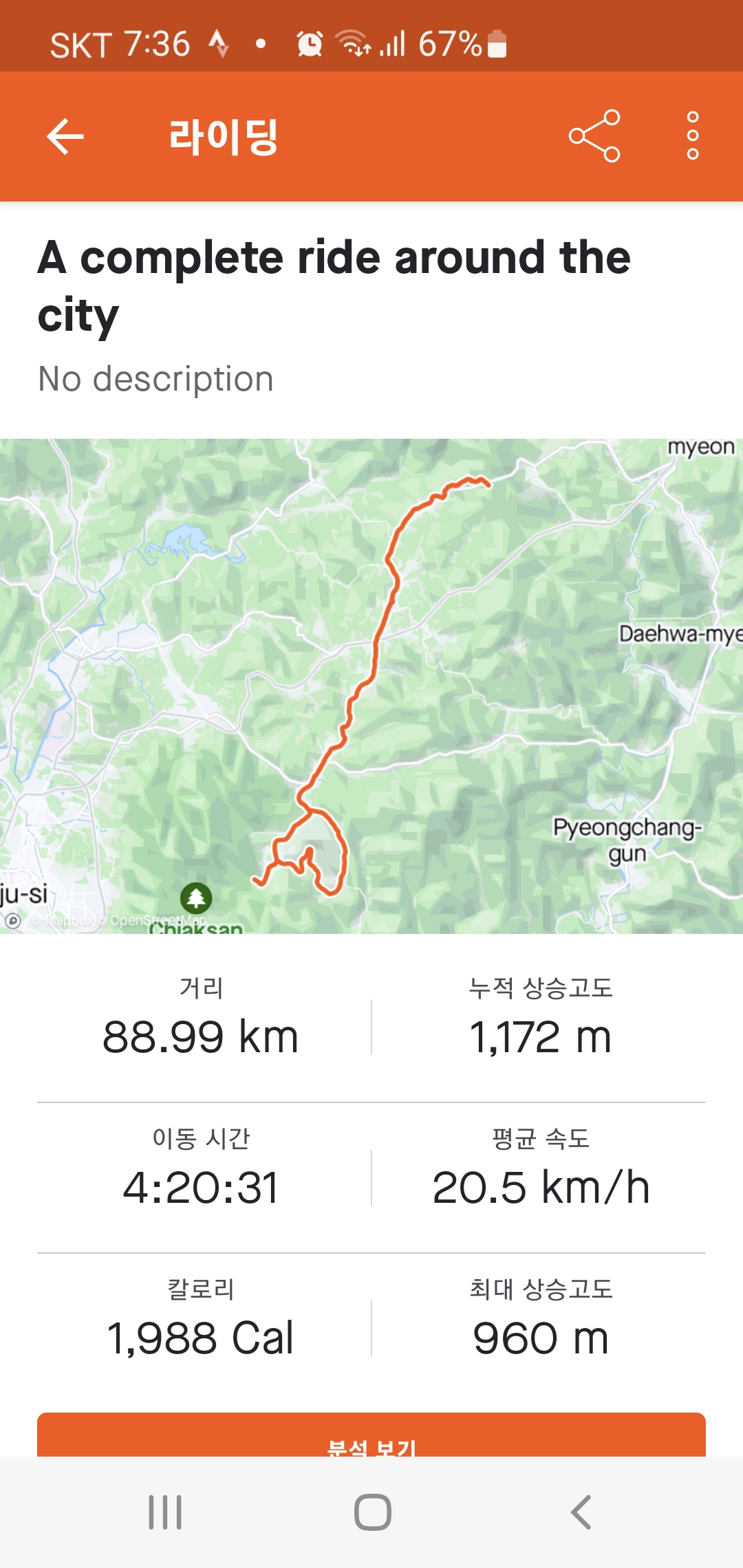
Task: Share this ride activity
Action: click(x=594, y=136)
